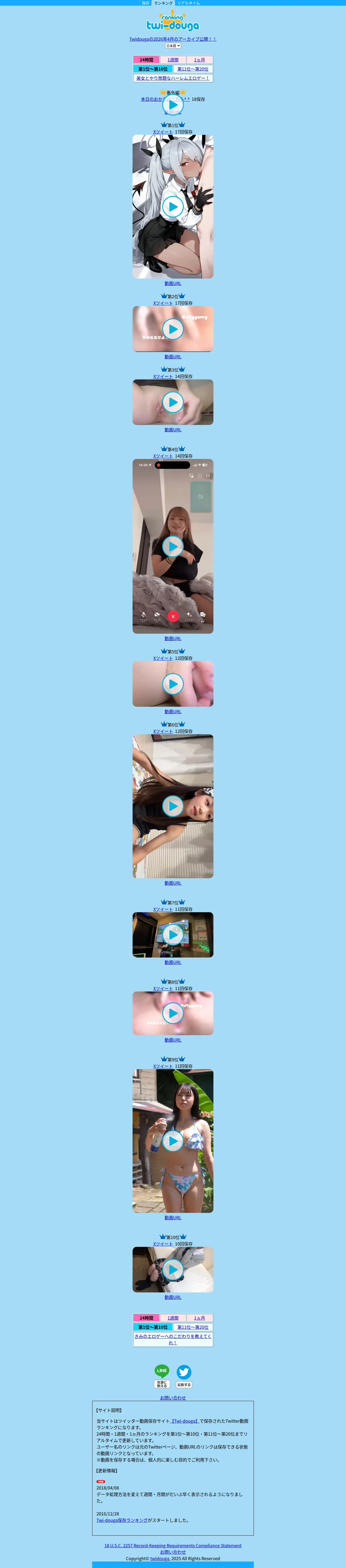Play the 第7位 video thumbnail

point(173,934)
